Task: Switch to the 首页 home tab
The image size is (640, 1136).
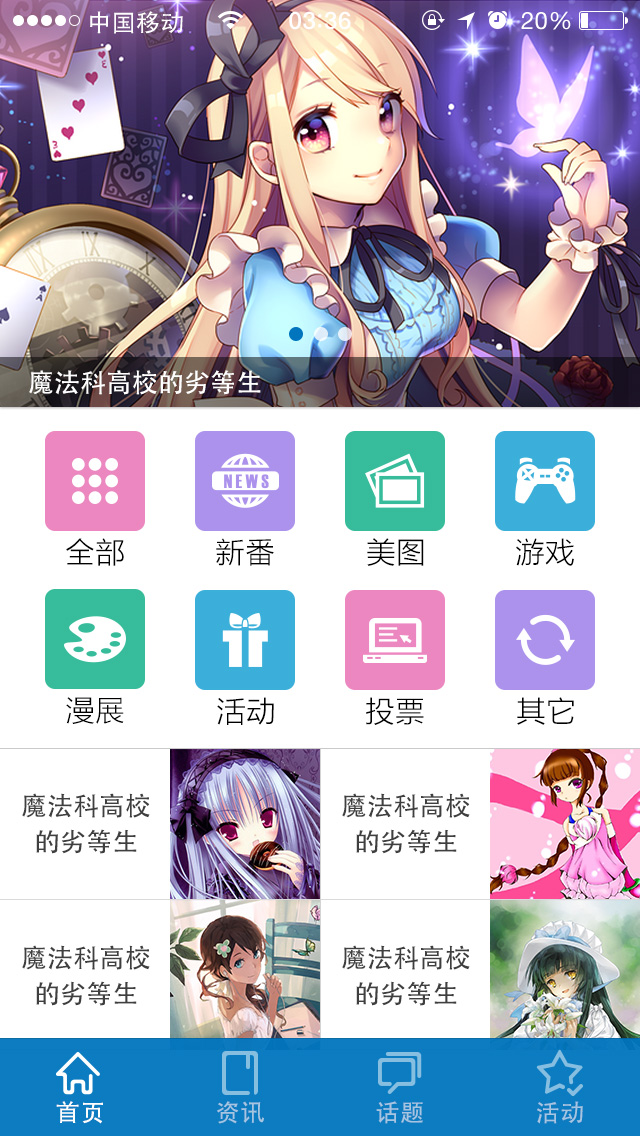Action: coord(80,1087)
